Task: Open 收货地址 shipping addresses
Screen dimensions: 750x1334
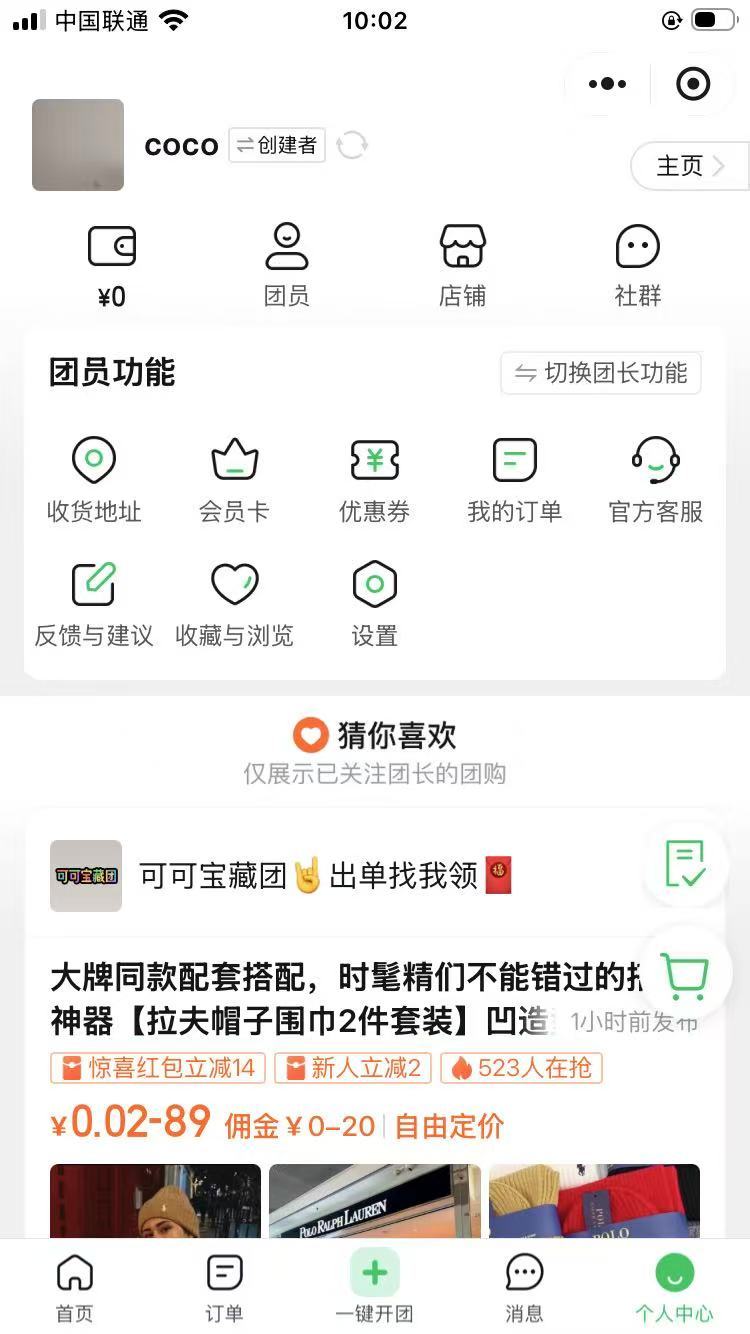Action: (94, 481)
